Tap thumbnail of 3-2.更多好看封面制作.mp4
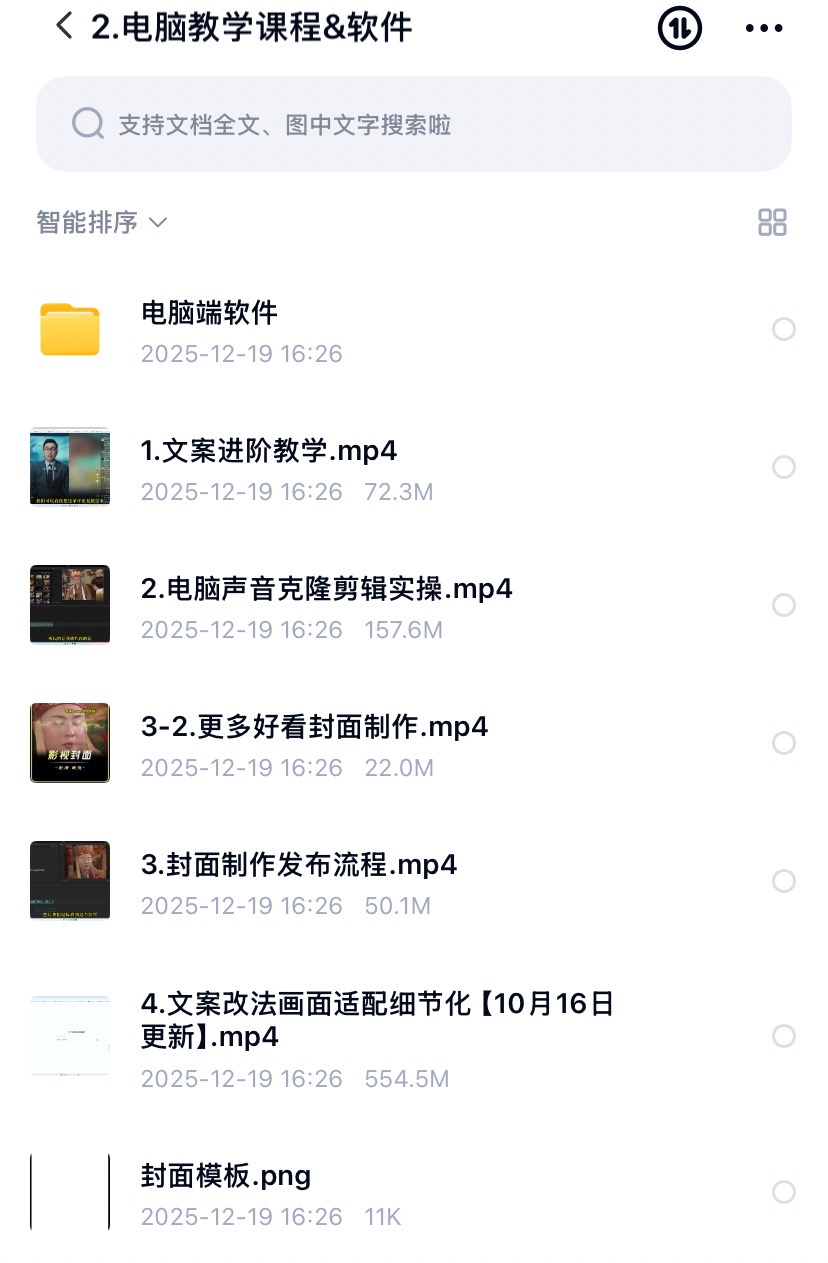 click(70, 743)
